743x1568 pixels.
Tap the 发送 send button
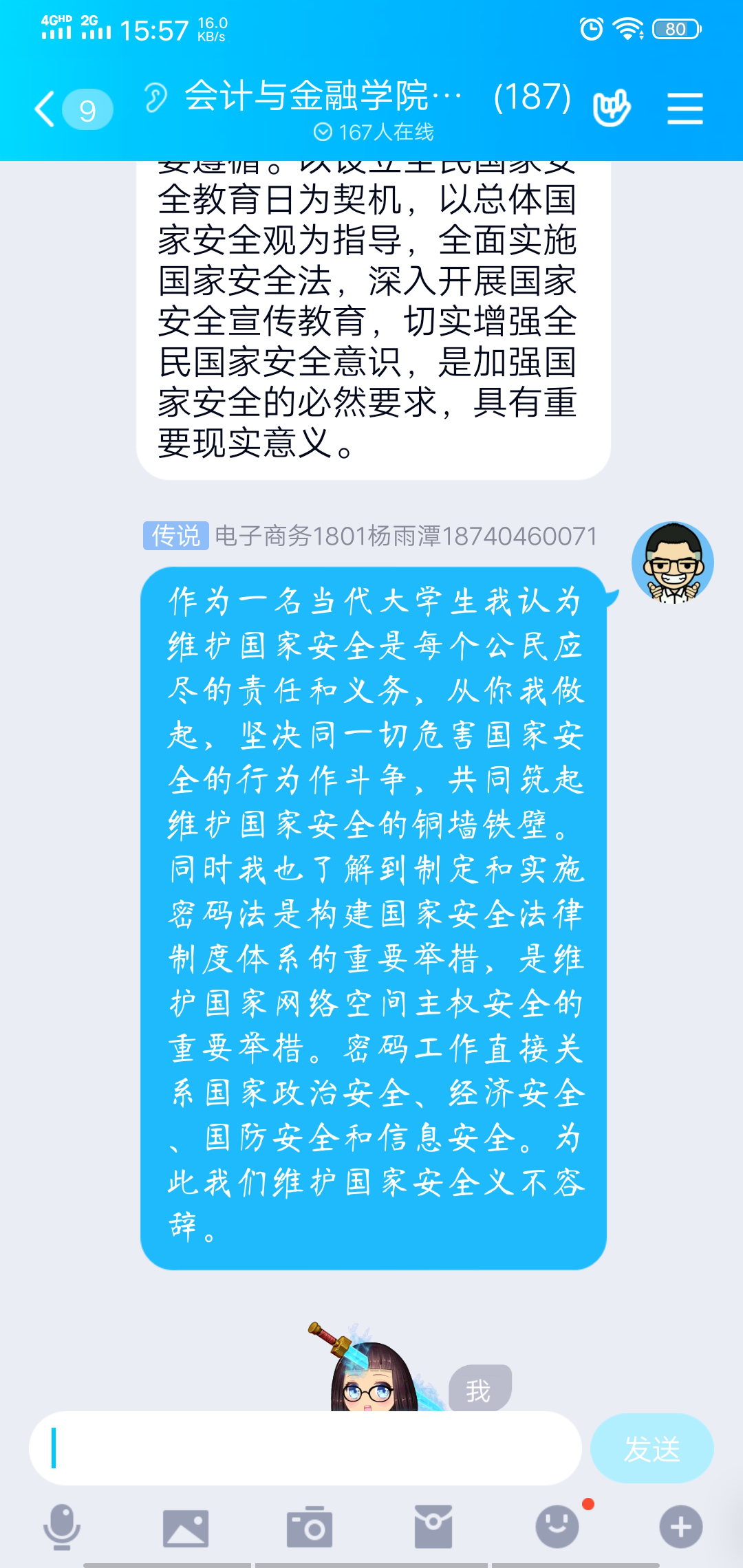click(x=652, y=1448)
